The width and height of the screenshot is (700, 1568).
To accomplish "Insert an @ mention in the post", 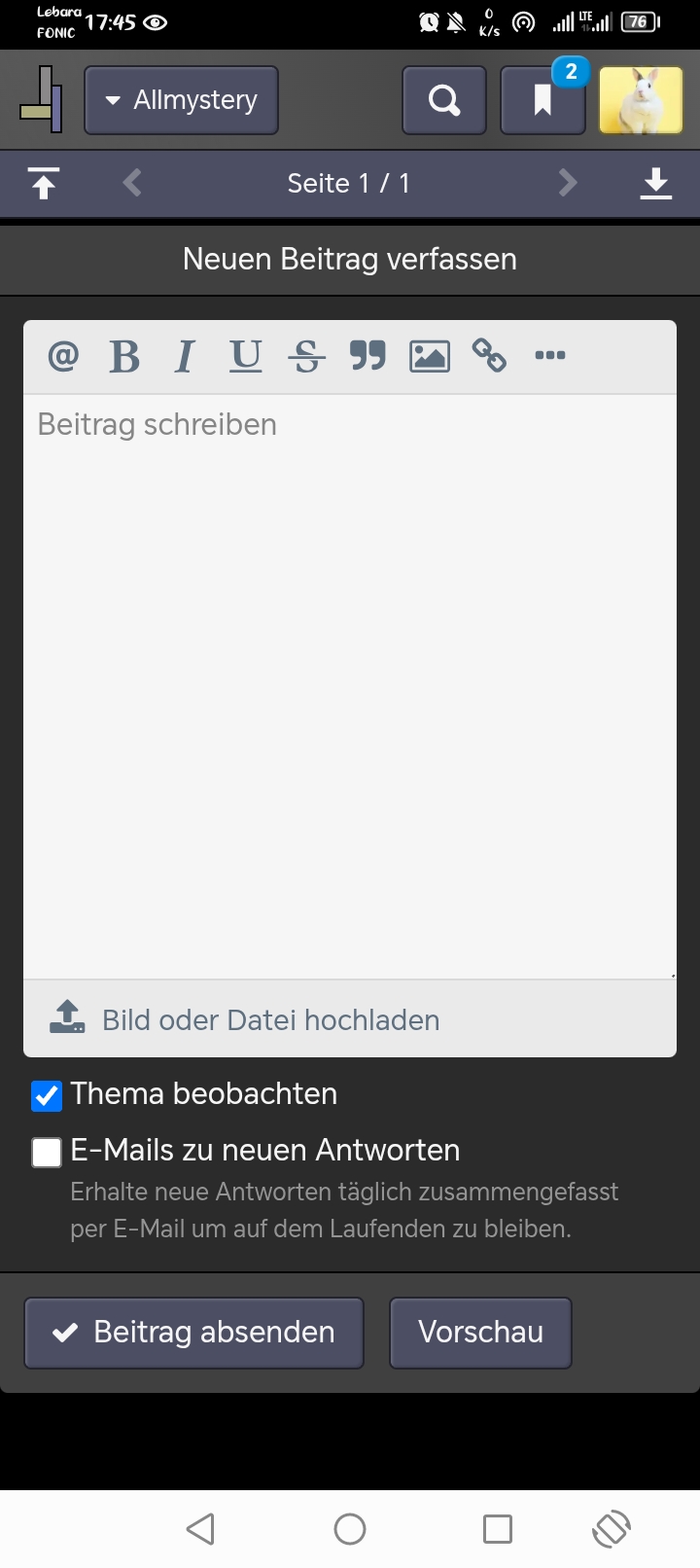I will click(63, 356).
